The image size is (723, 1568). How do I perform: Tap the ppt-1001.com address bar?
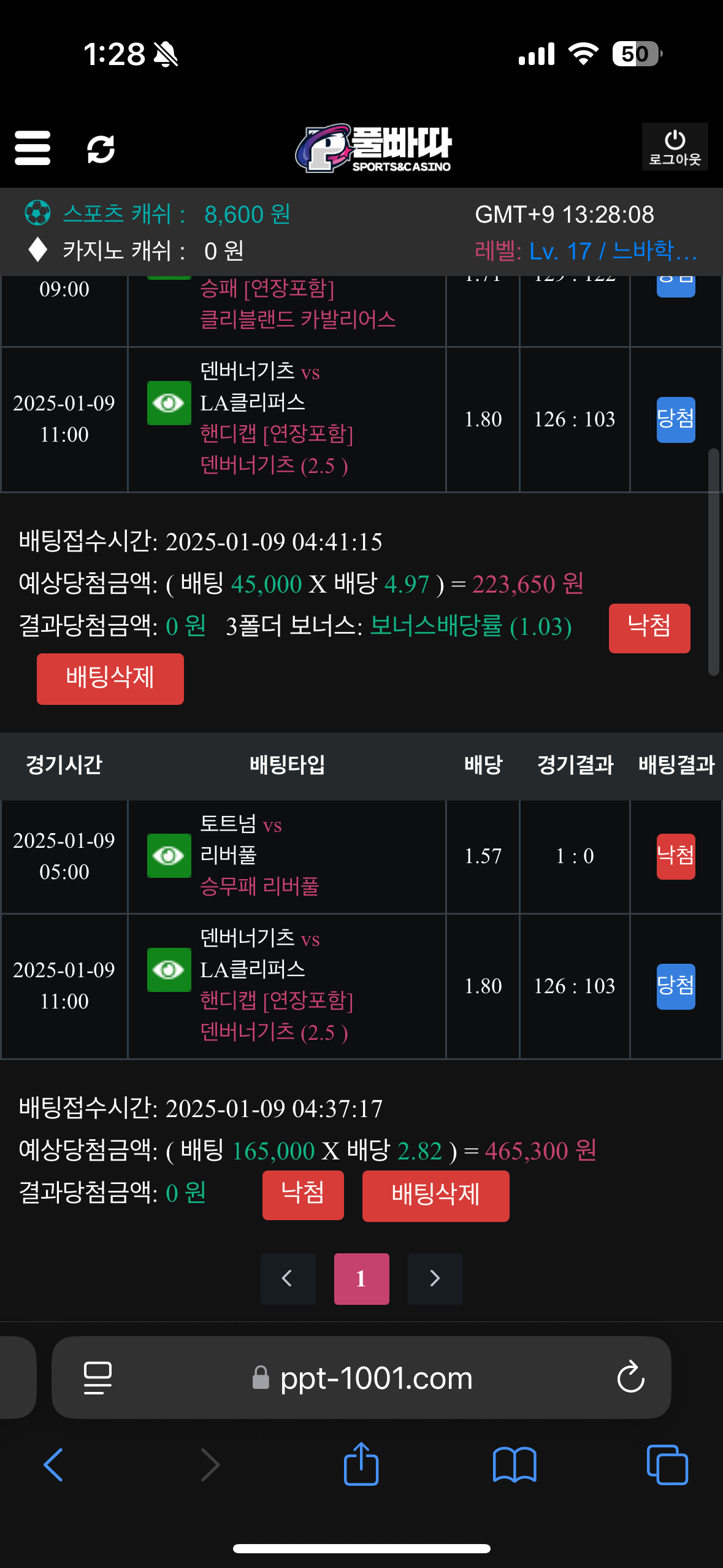point(376,1378)
